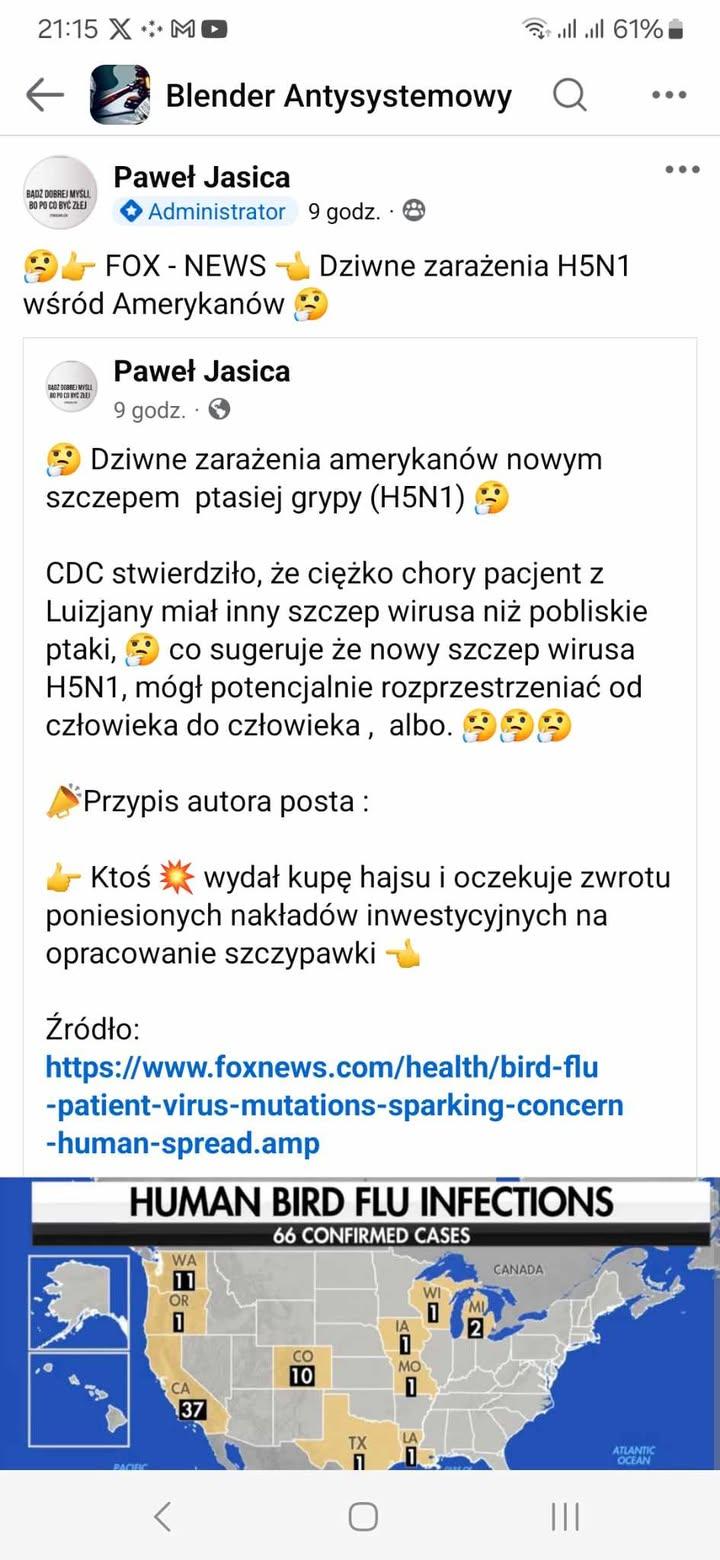Open the Human Bird Flu Infections image
720x1560 pixels.
click(360, 1322)
